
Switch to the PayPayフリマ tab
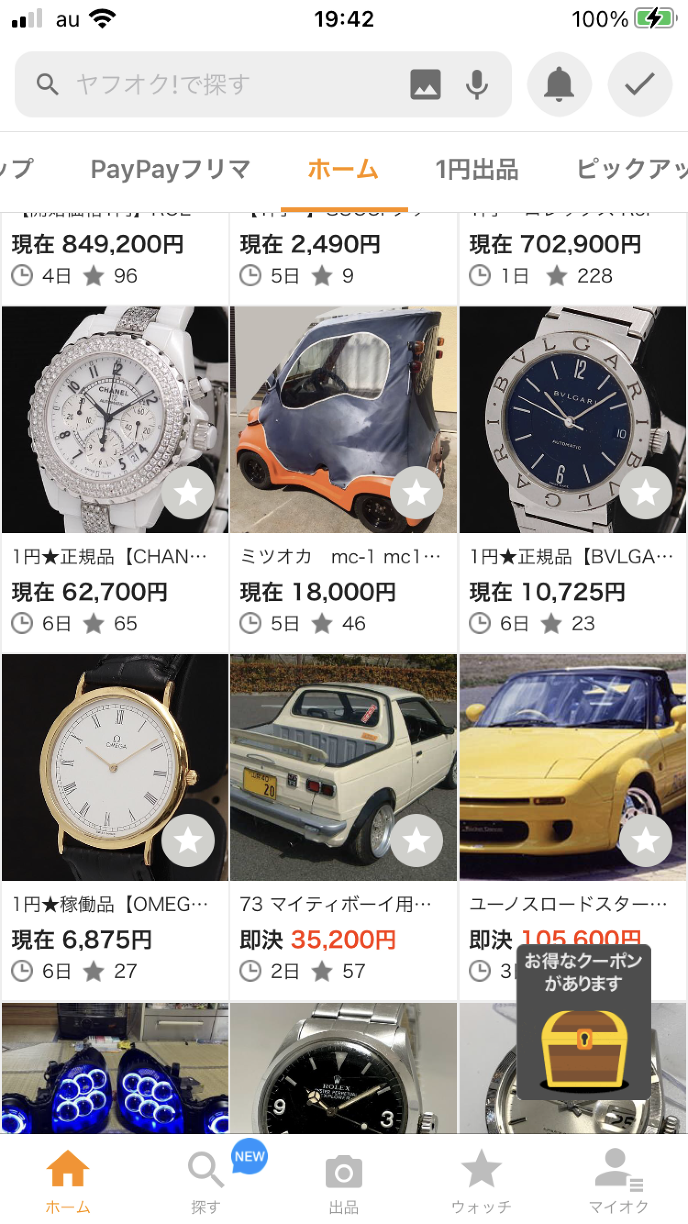pyautogui.click(x=170, y=169)
